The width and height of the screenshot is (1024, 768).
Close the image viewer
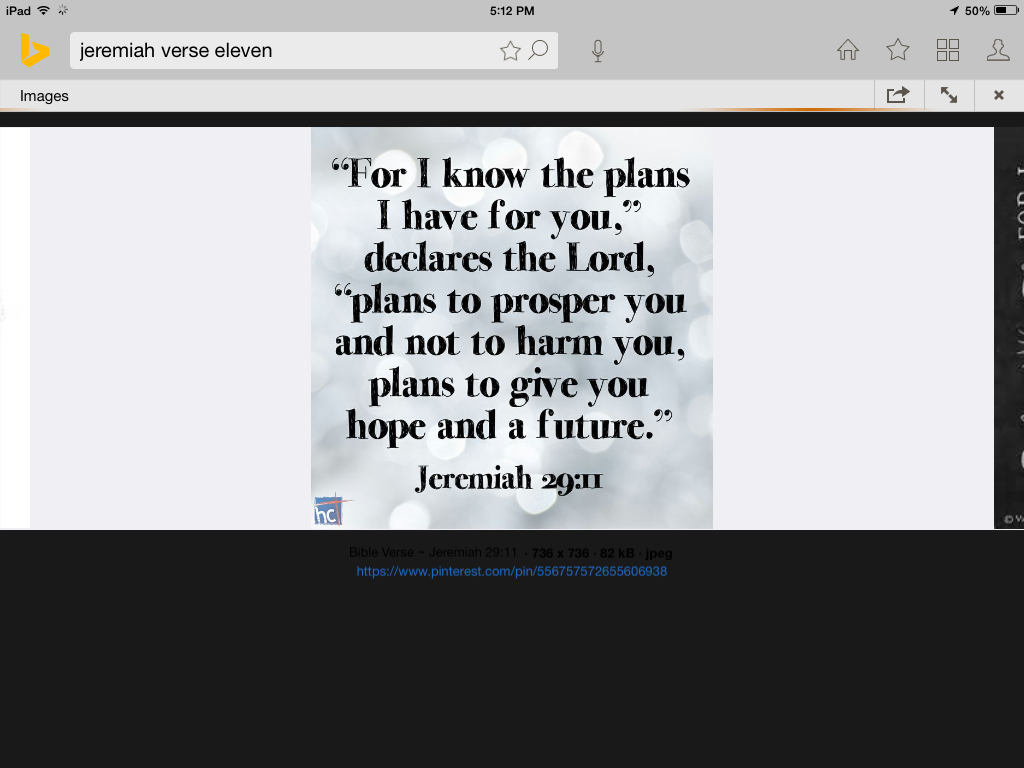point(998,95)
